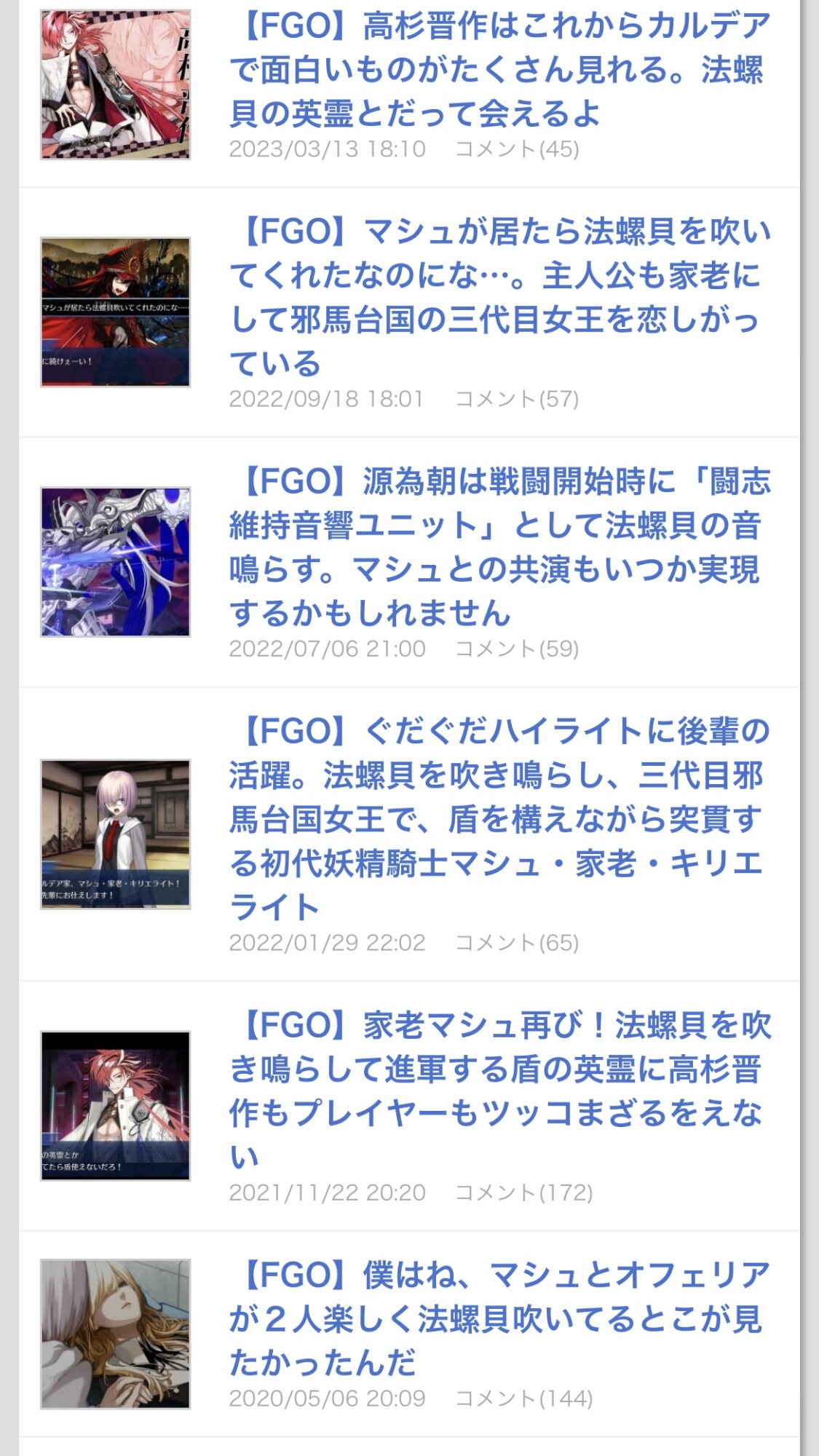819x1456 pixels.
Task: Open the article about 高杉晋作 and カルデア
Action: (499, 70)
